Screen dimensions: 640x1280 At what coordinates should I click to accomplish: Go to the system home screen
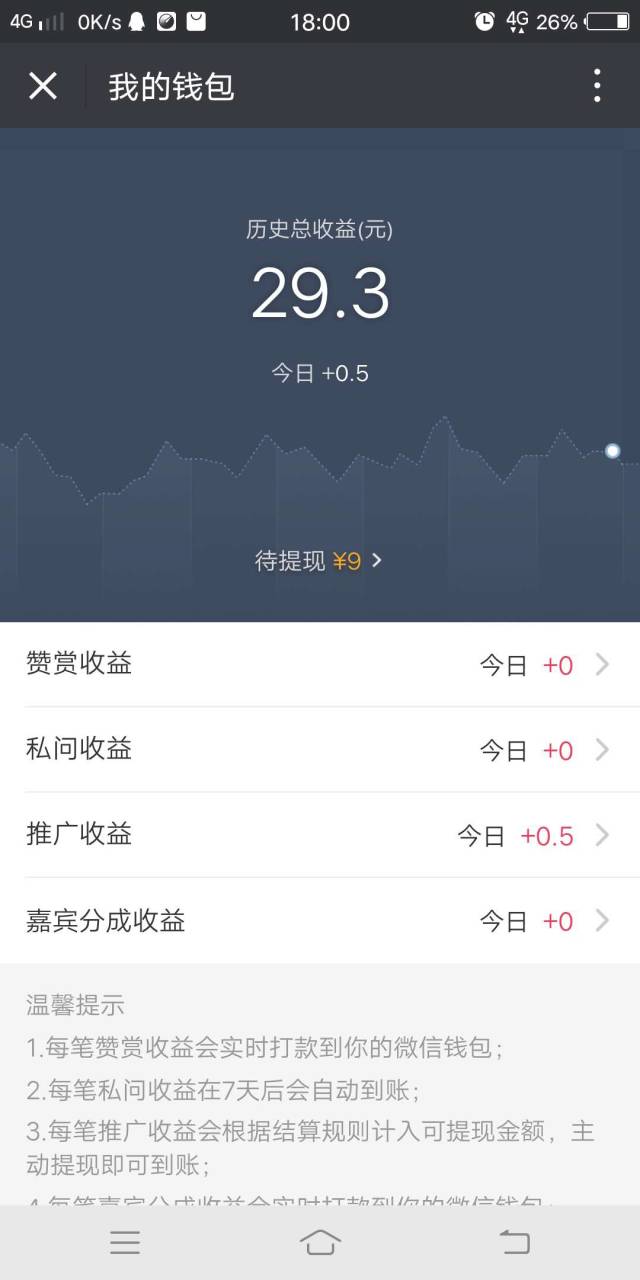click(320, 1242)
